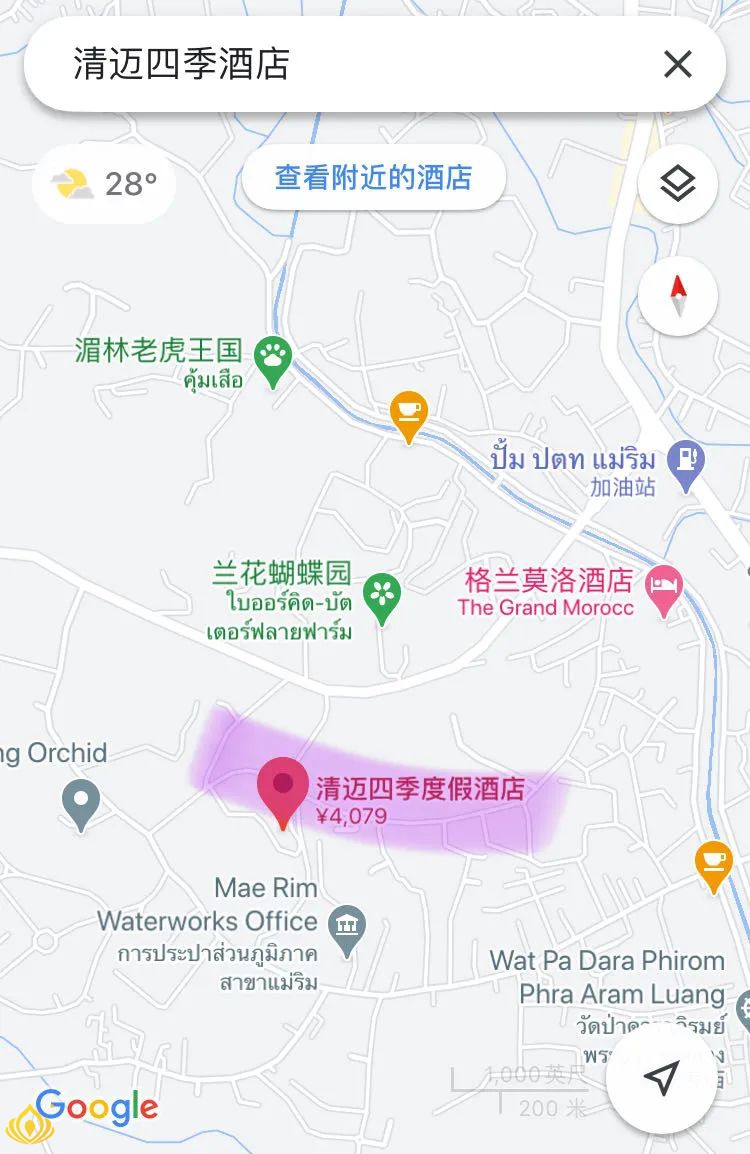Open the 28° weather widget
The image size is (750, 1154).
[x=104, y=184]
